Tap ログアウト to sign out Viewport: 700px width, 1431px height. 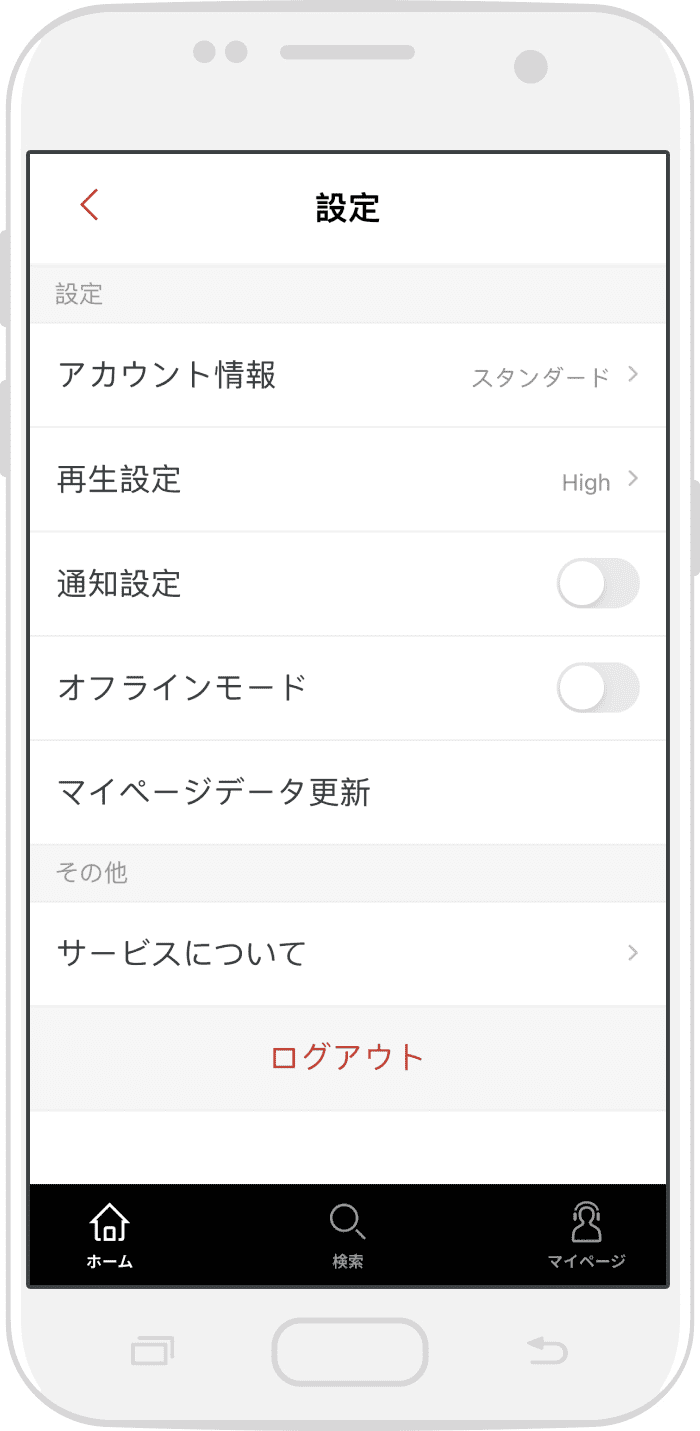point(348,1057)
